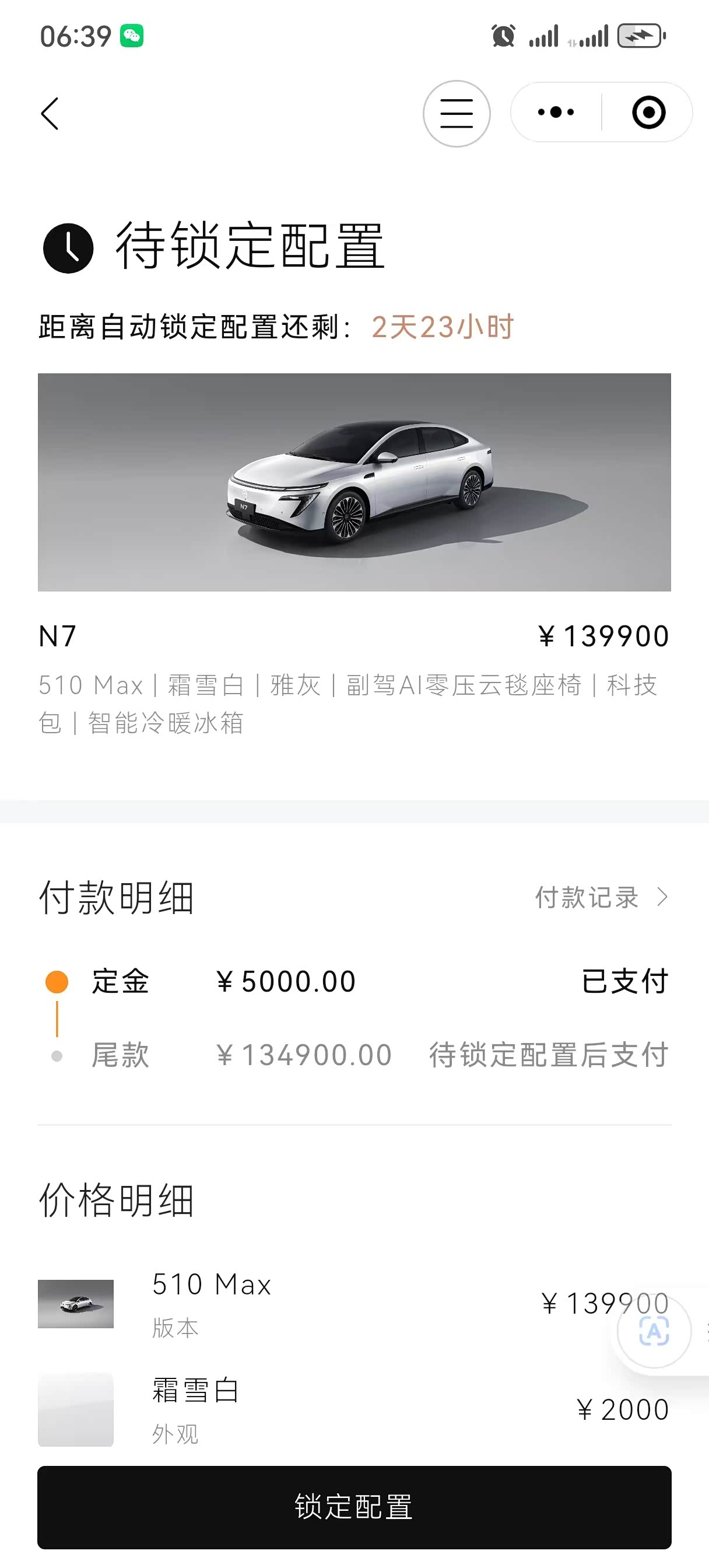This screenshot has height=1568, width=709.
Task: Close the mini program via target icon
Action: [648, 113]
